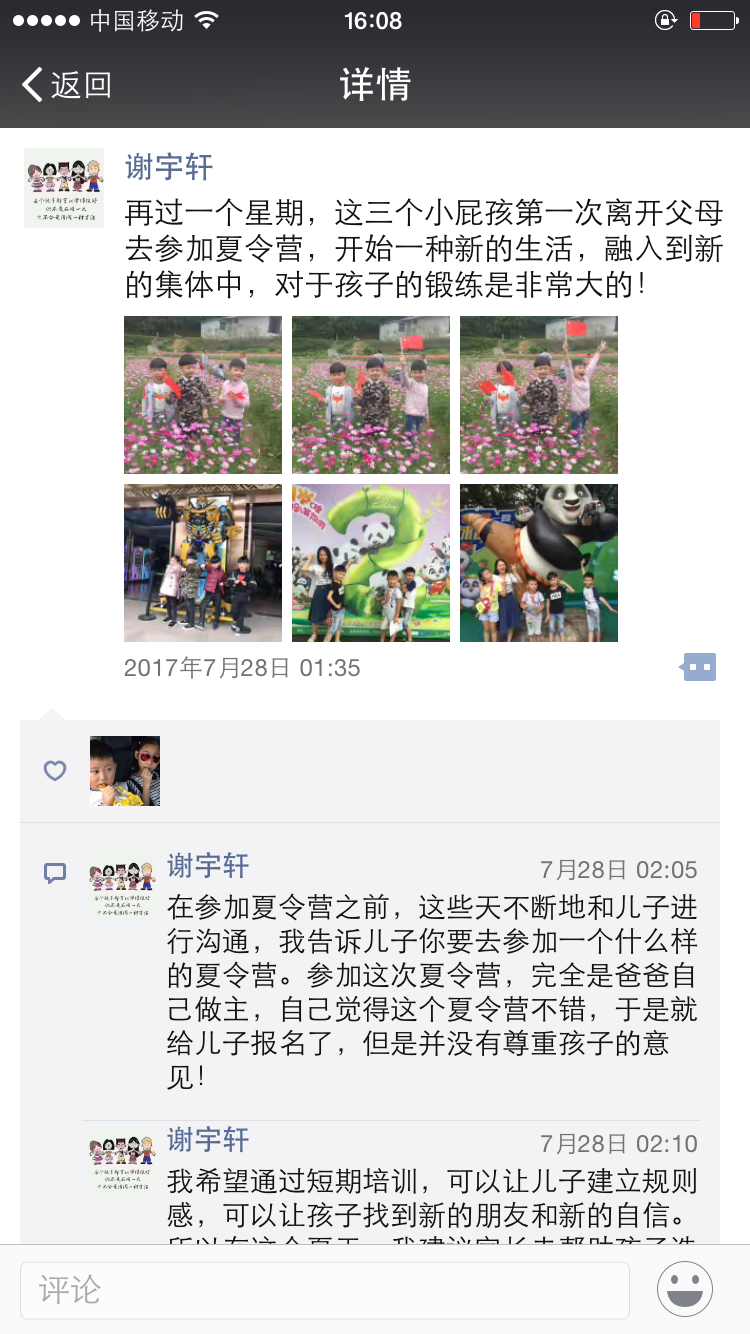The image size is (750, 1334).
Task: Open the third flower field photo with flag
Action: point(539,395)
